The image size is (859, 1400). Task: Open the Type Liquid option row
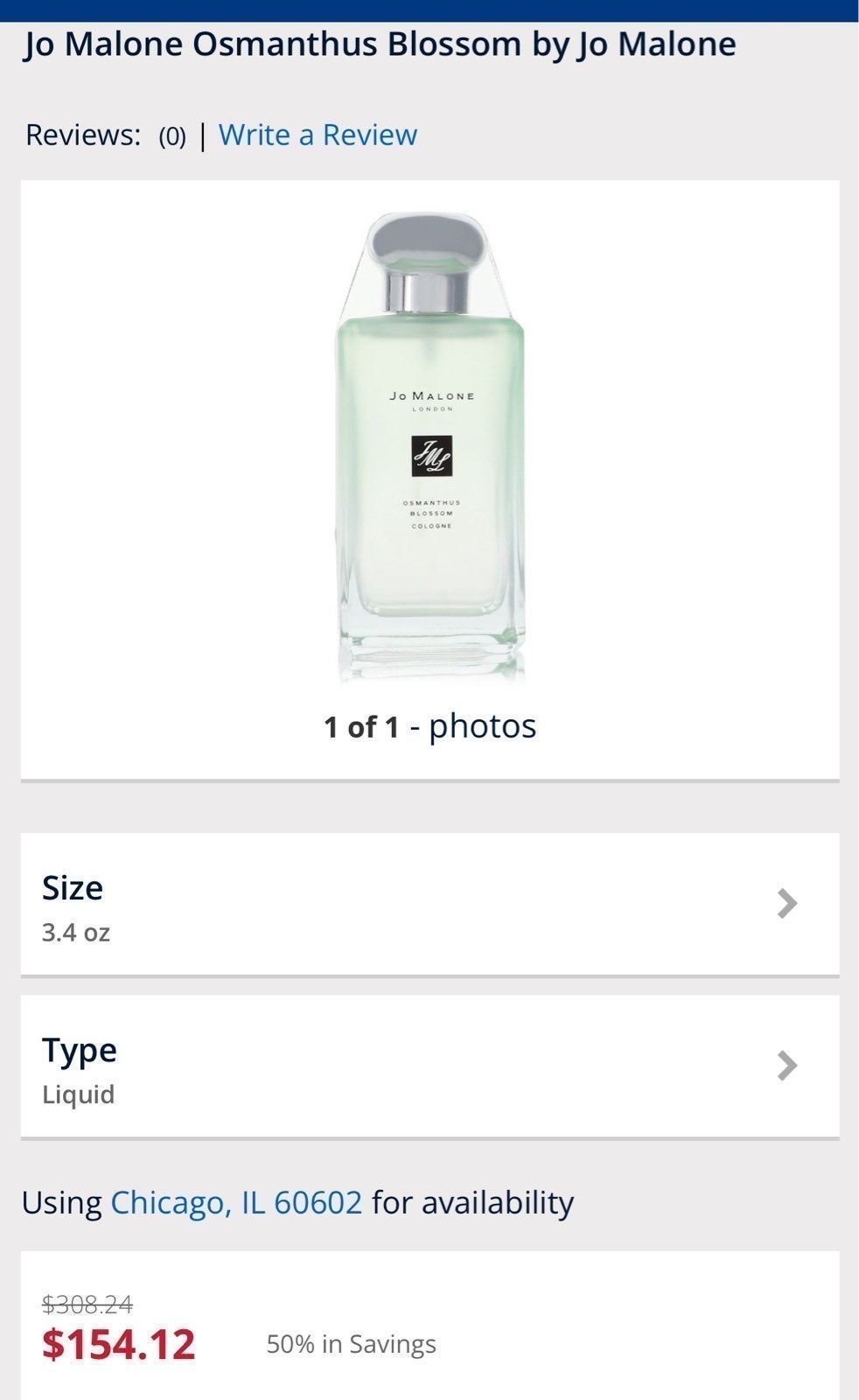tap(429, 1066)
